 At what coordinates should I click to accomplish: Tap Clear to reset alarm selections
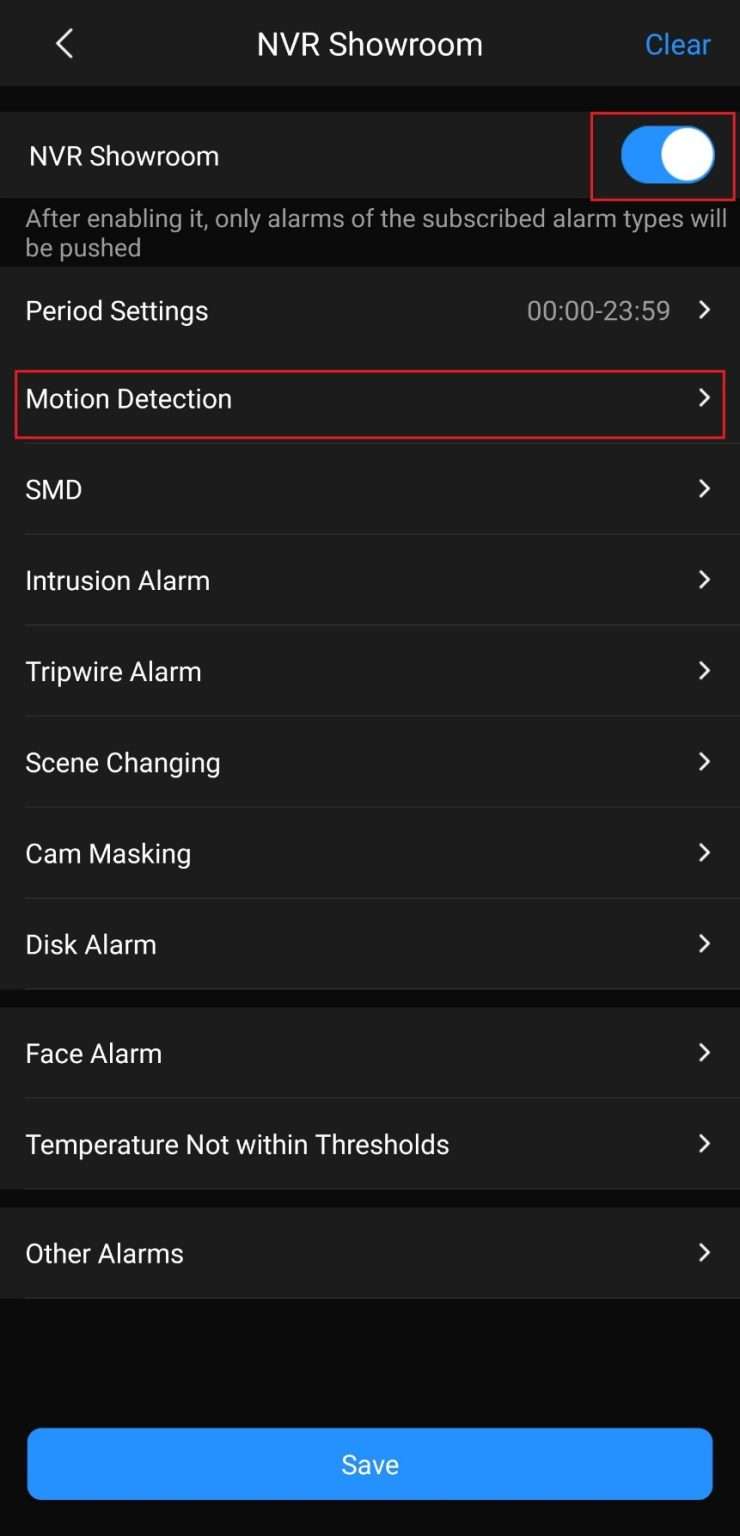(677, 44)
